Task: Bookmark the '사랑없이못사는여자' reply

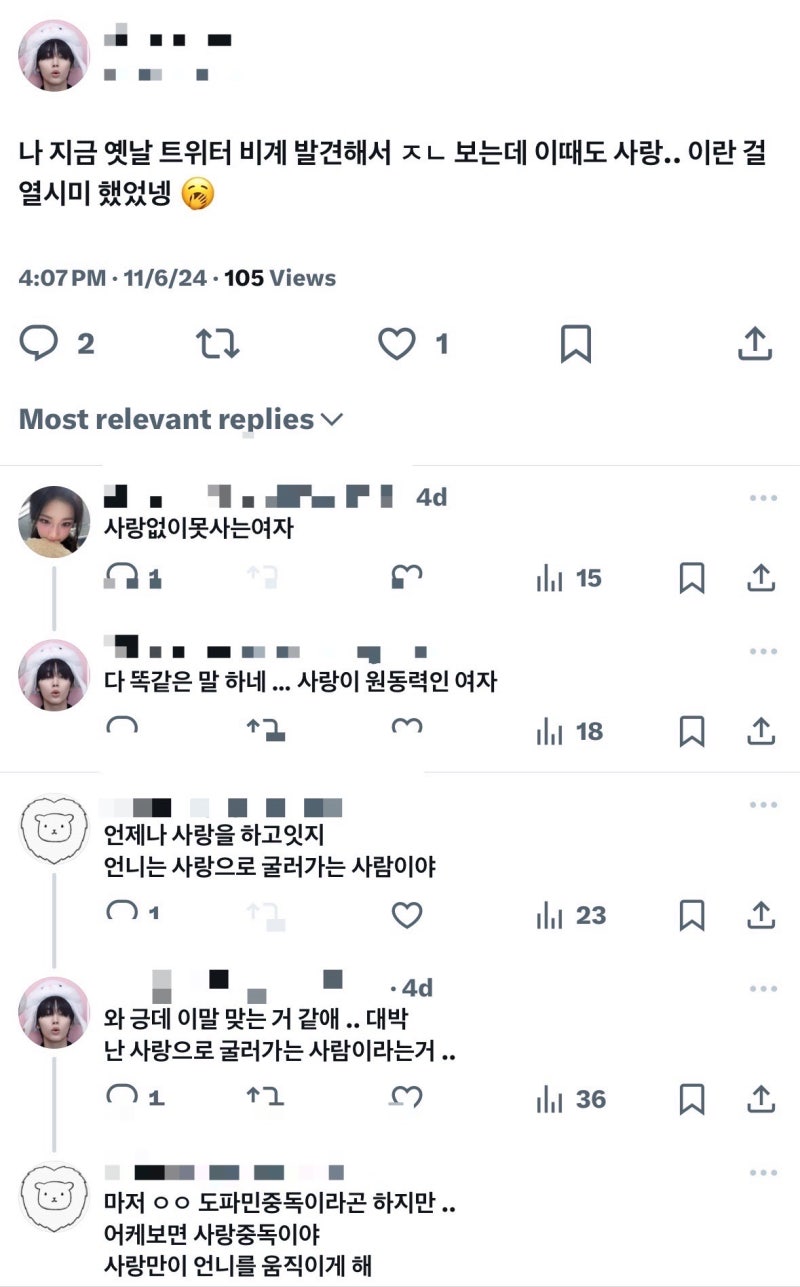Action: (693, 577)
